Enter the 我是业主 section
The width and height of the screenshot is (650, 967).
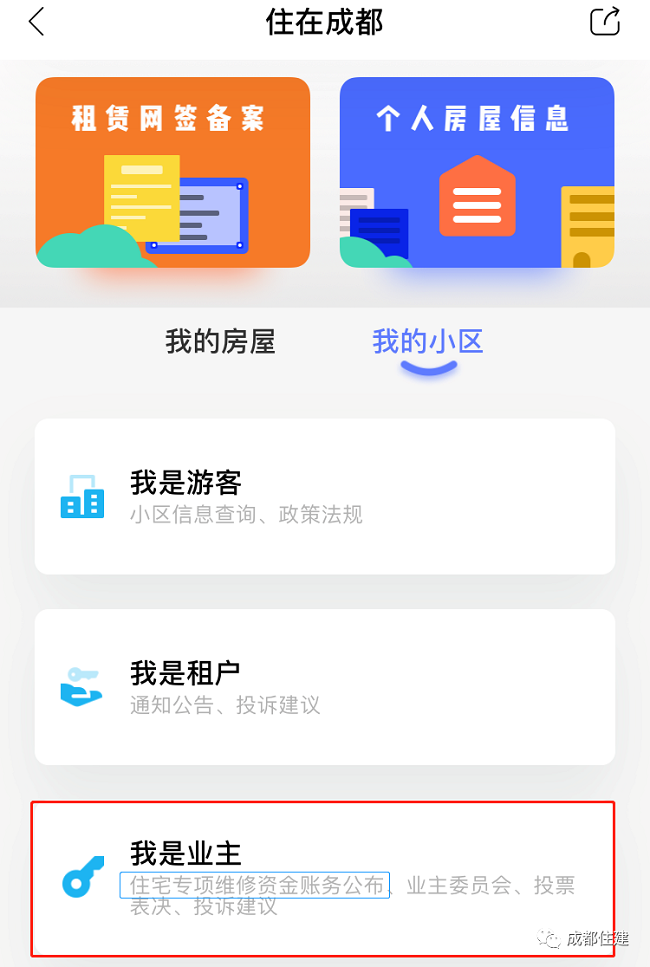pos(324,877)
